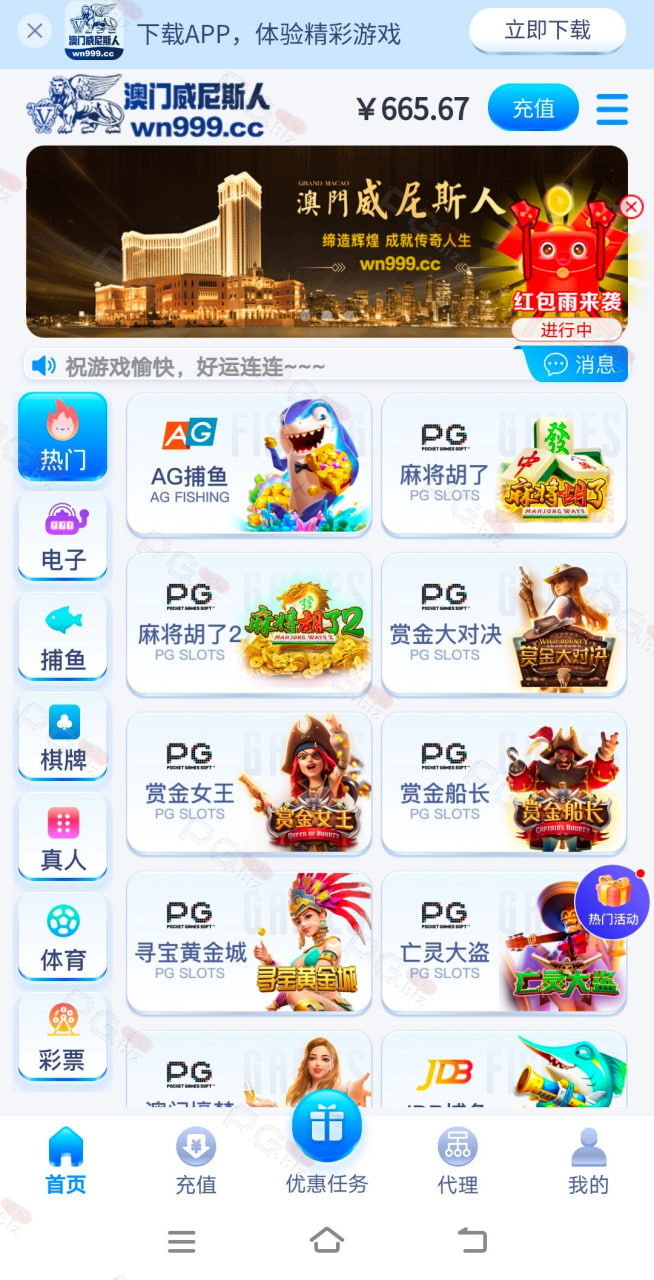Open the 消息 messages button
Viewport: 654px width, 1280px height.
pyautogui.click(x=579, y=364)
